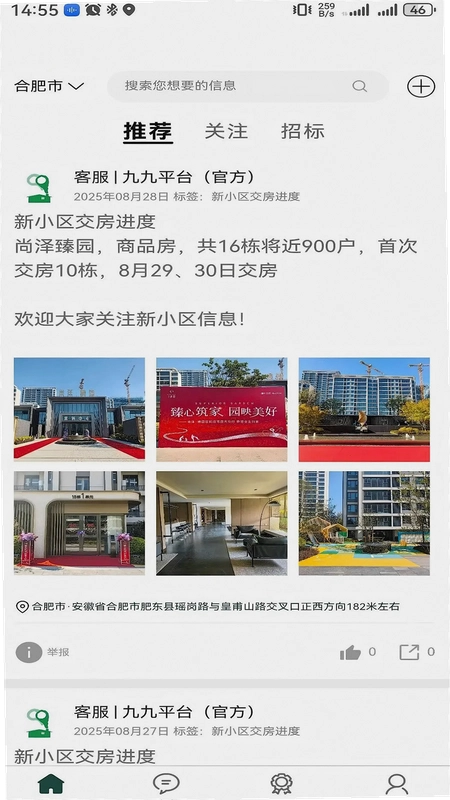This screenshot has height=800, width=450.
Task: Open the red banner photo 臻心筑家 园映美好
Action: pyautogui.click(x=221, y=409)
